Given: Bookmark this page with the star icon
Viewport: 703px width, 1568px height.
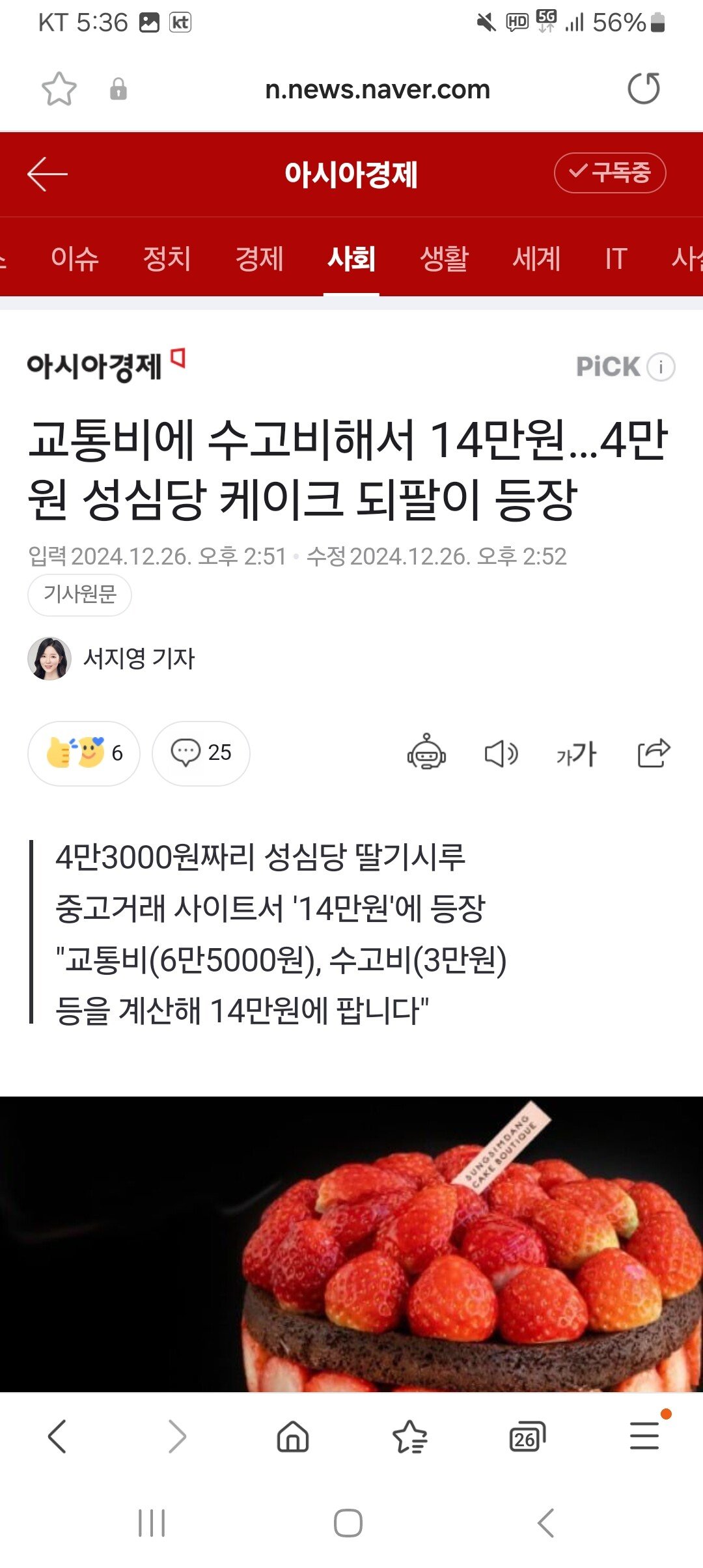Looking at the screenshot, I should tap(59, 89).
